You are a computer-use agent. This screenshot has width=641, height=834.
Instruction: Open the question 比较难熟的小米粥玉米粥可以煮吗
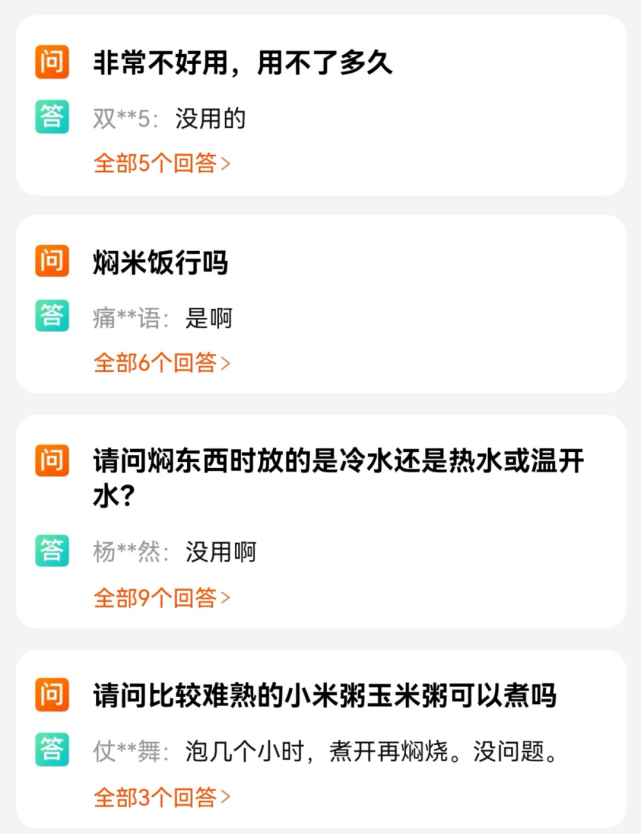click(x=324, y=694)
